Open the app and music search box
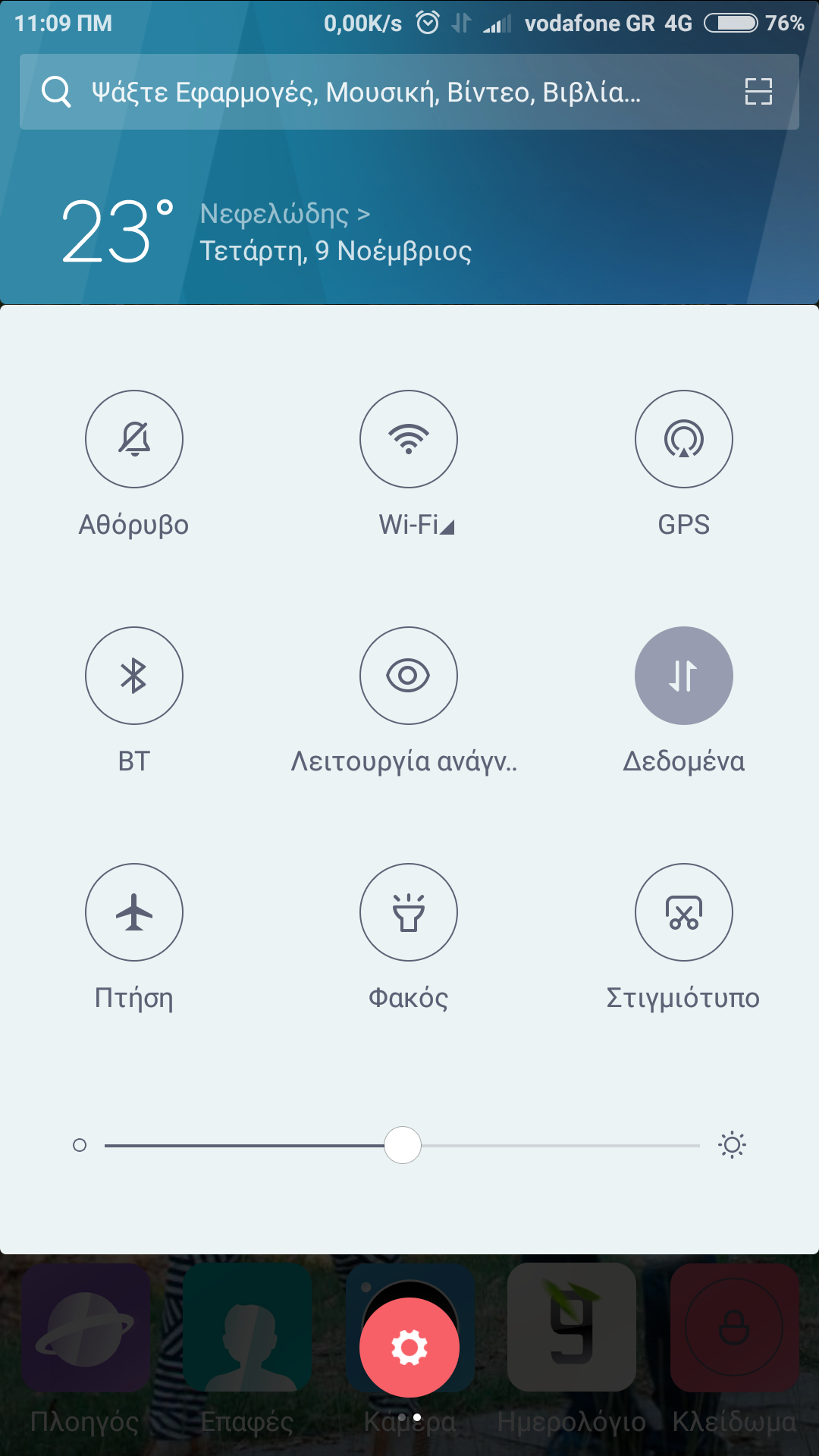 [x=364, y=93]
